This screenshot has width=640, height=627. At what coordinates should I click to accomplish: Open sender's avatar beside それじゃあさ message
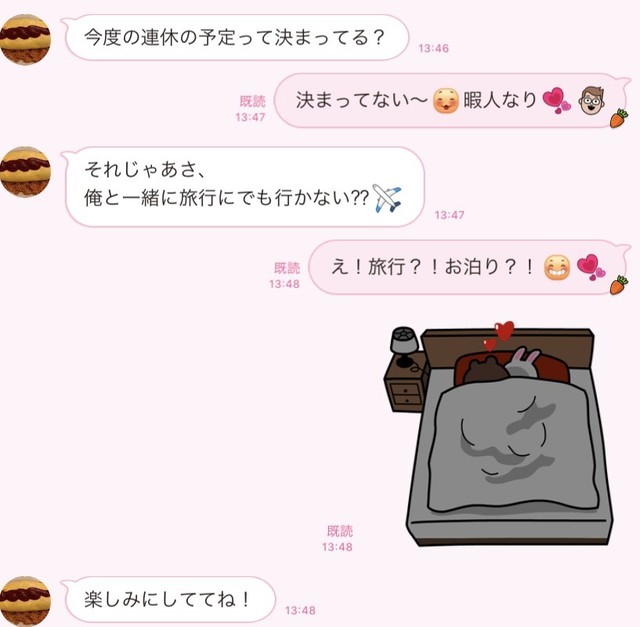(x=24, y=170)
